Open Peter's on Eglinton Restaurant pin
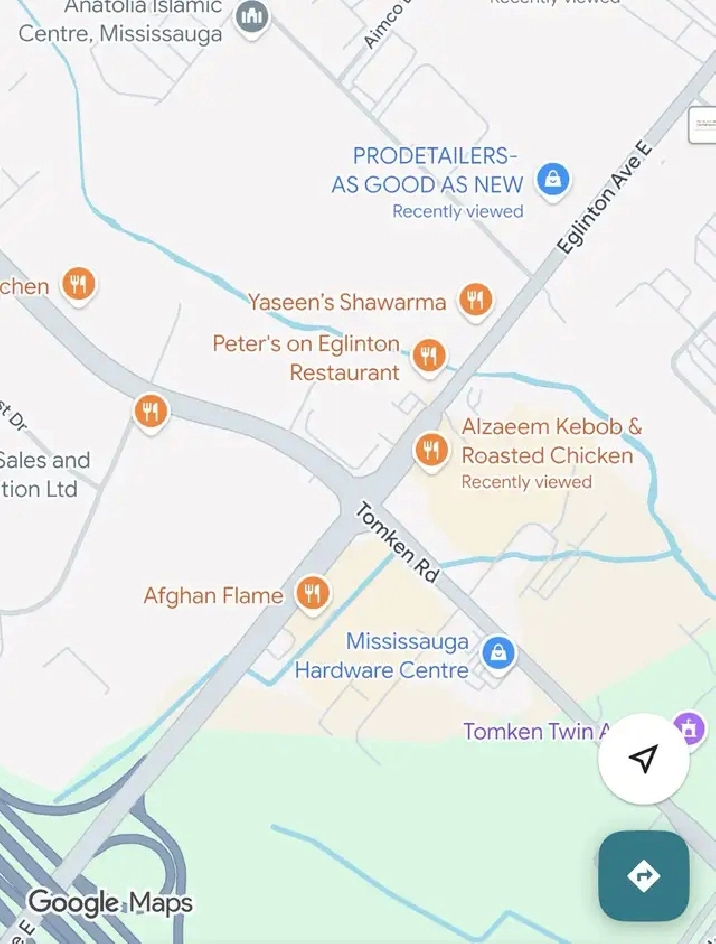 click(429, 354)
